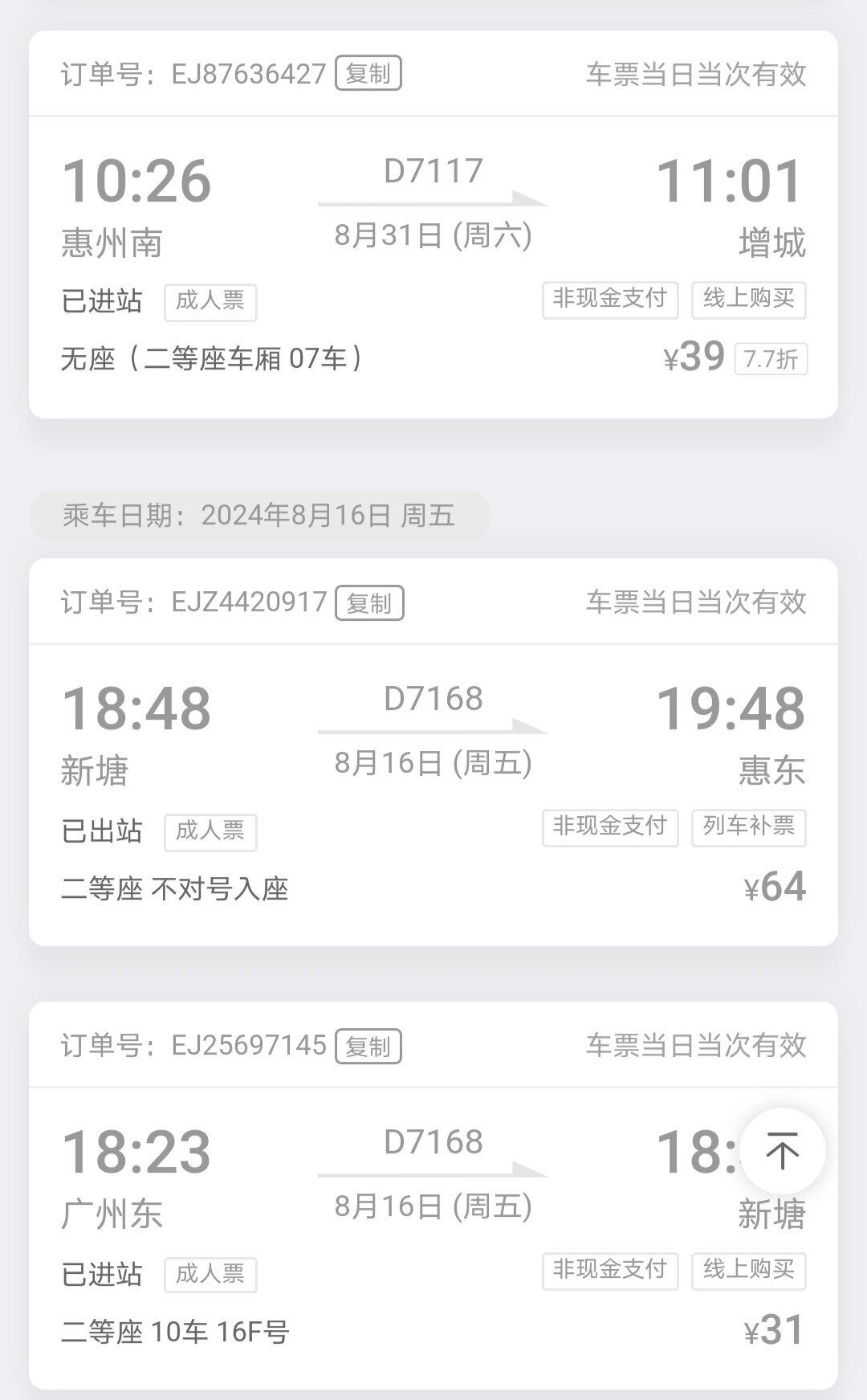Viewport: 867px width, 1400px height.
Task: Copy order number EJ25697145
Action: 368,1046
